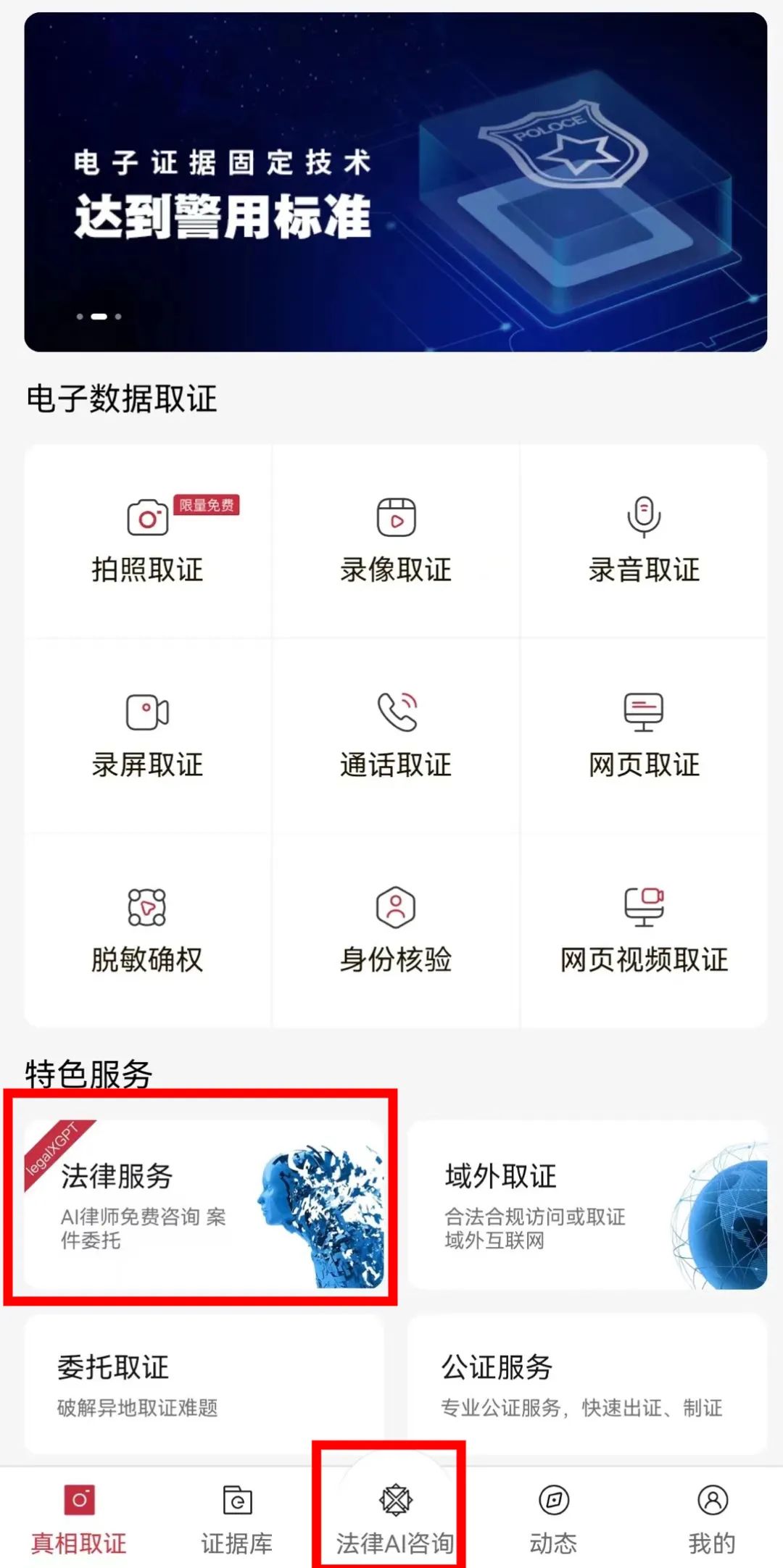Switch to the 真相取证 tab
Image resolution: width=783 pixels, height=1568 pixels.
(x=79, y=1518)
